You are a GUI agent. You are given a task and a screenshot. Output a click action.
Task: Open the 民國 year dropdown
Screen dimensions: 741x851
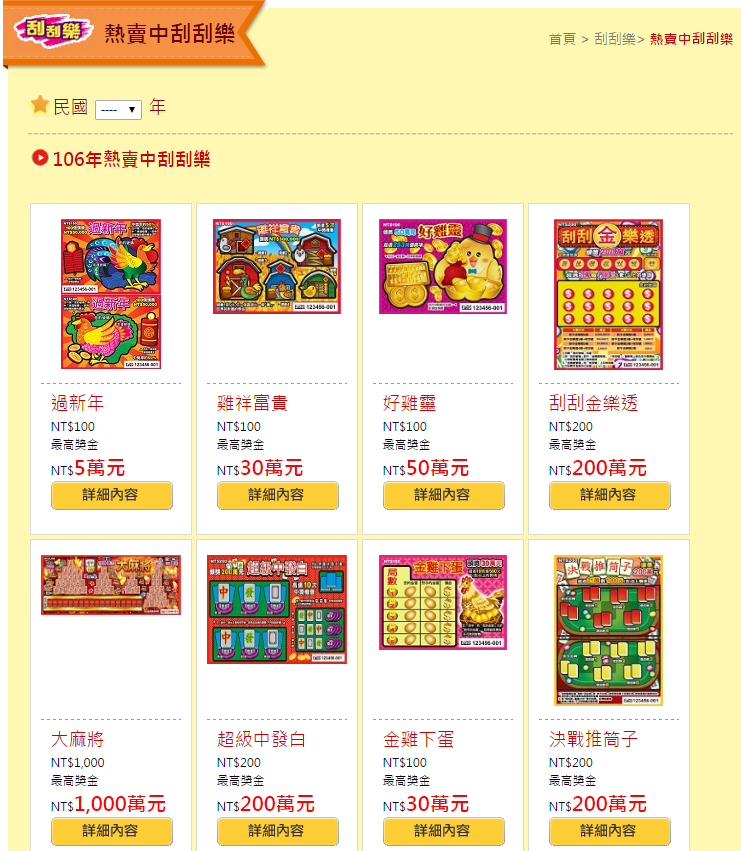click(118, 109)
